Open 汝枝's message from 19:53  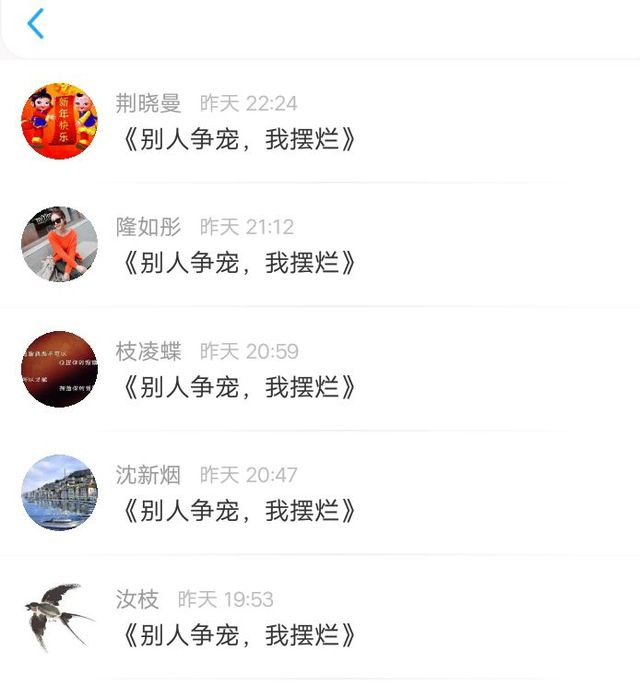237,635
